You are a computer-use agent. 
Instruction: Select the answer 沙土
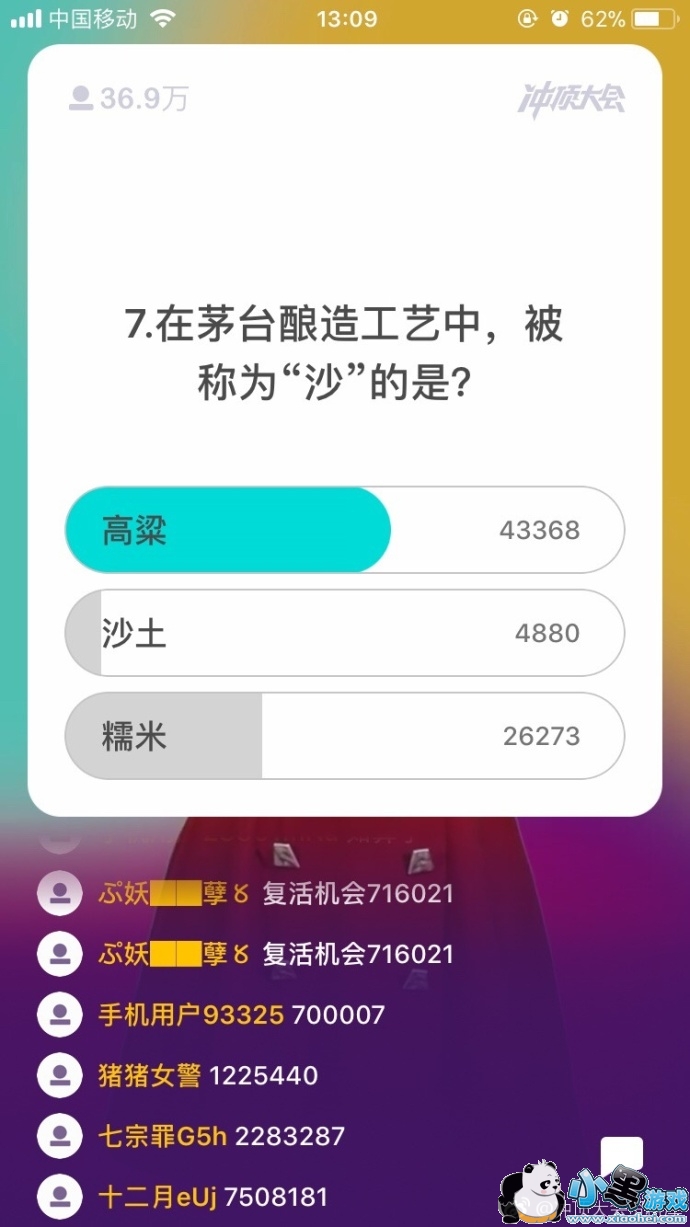pos(344,633)
